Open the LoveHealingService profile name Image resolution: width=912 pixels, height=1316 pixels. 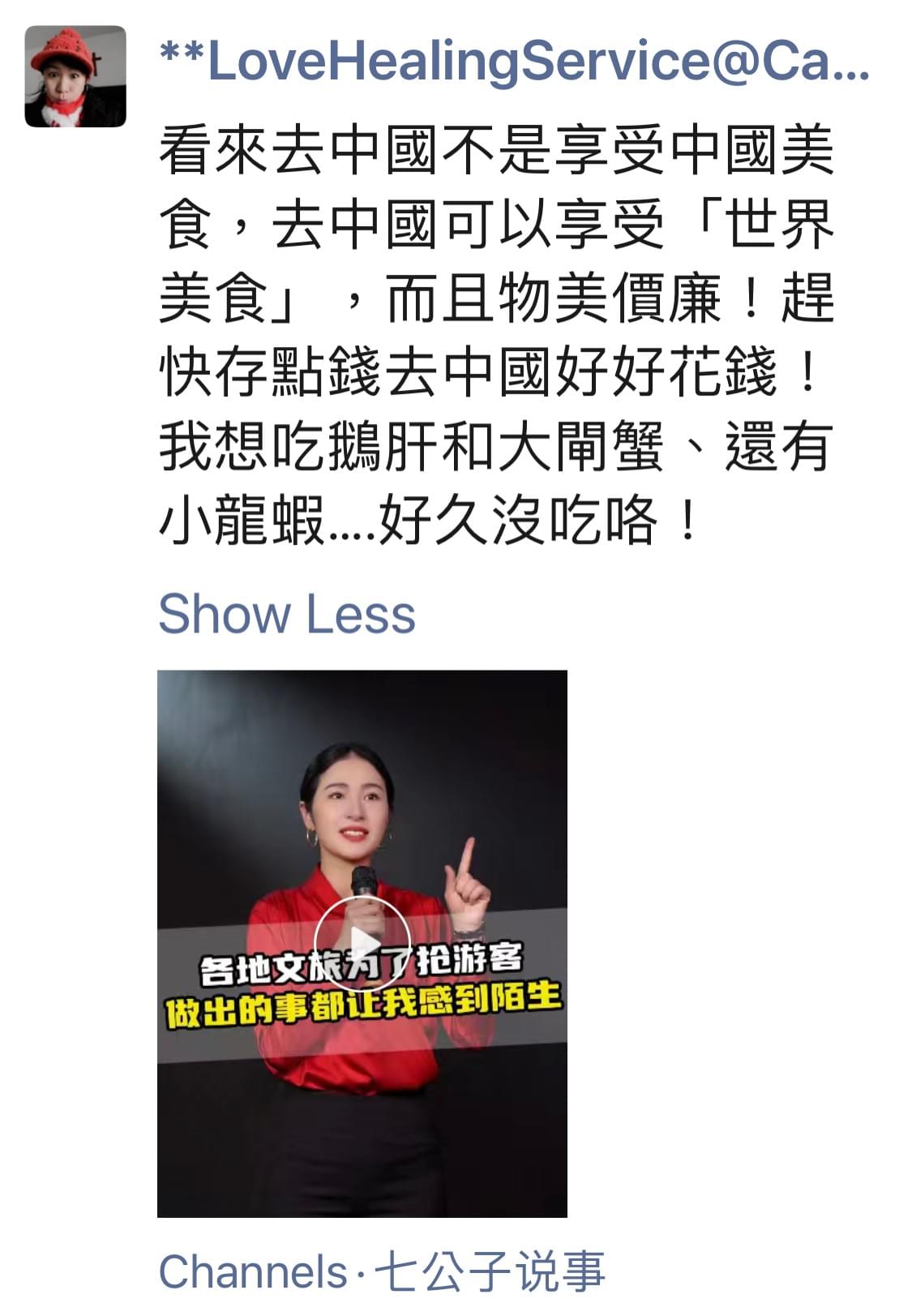tap(514, 63)
